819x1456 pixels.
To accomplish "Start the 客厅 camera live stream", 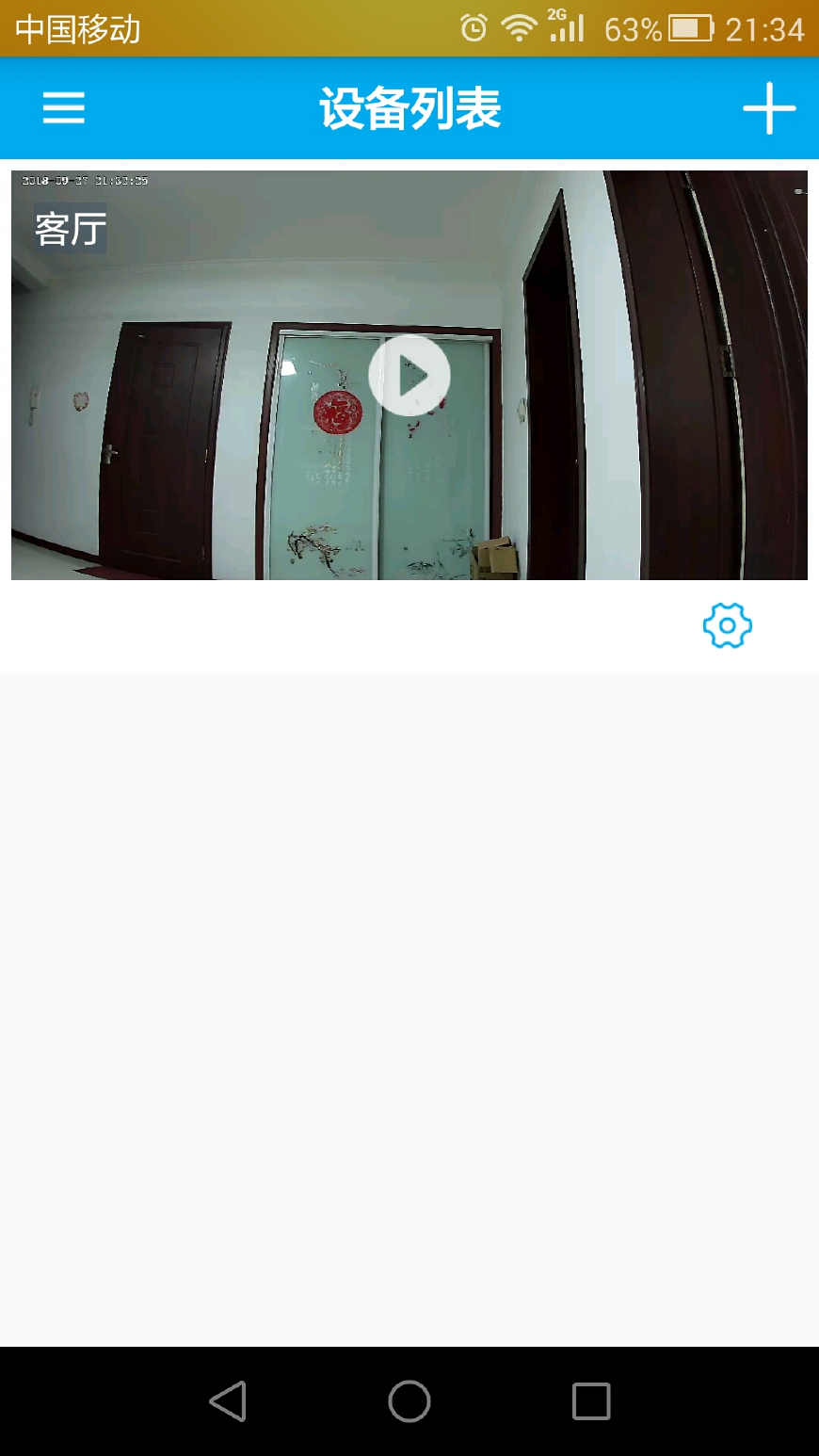I will (409, 374).
